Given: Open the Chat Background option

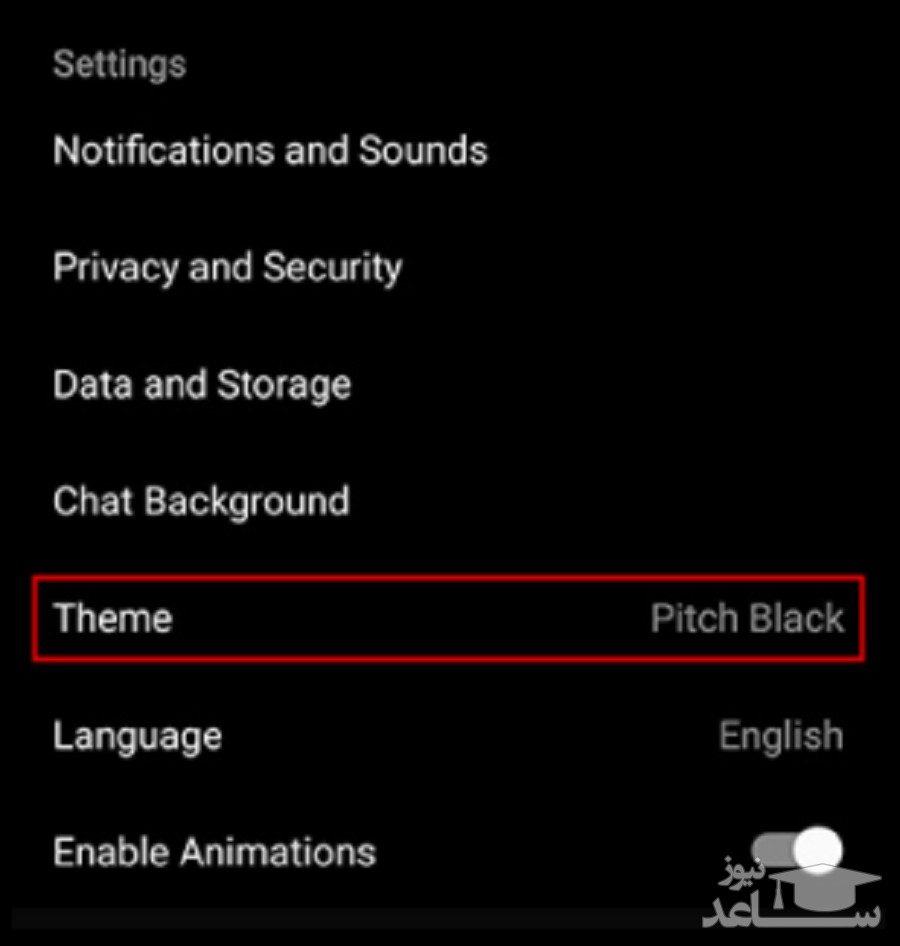Looking at the screenshot, I should (201, 501).
